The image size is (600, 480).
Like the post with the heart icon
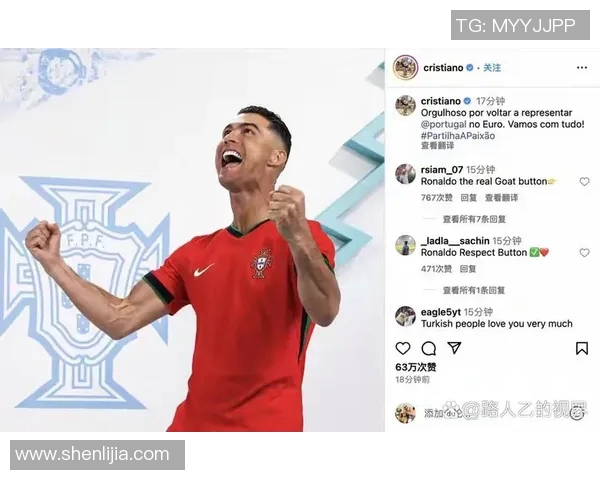pyautogui.click(x=403, y=348)
